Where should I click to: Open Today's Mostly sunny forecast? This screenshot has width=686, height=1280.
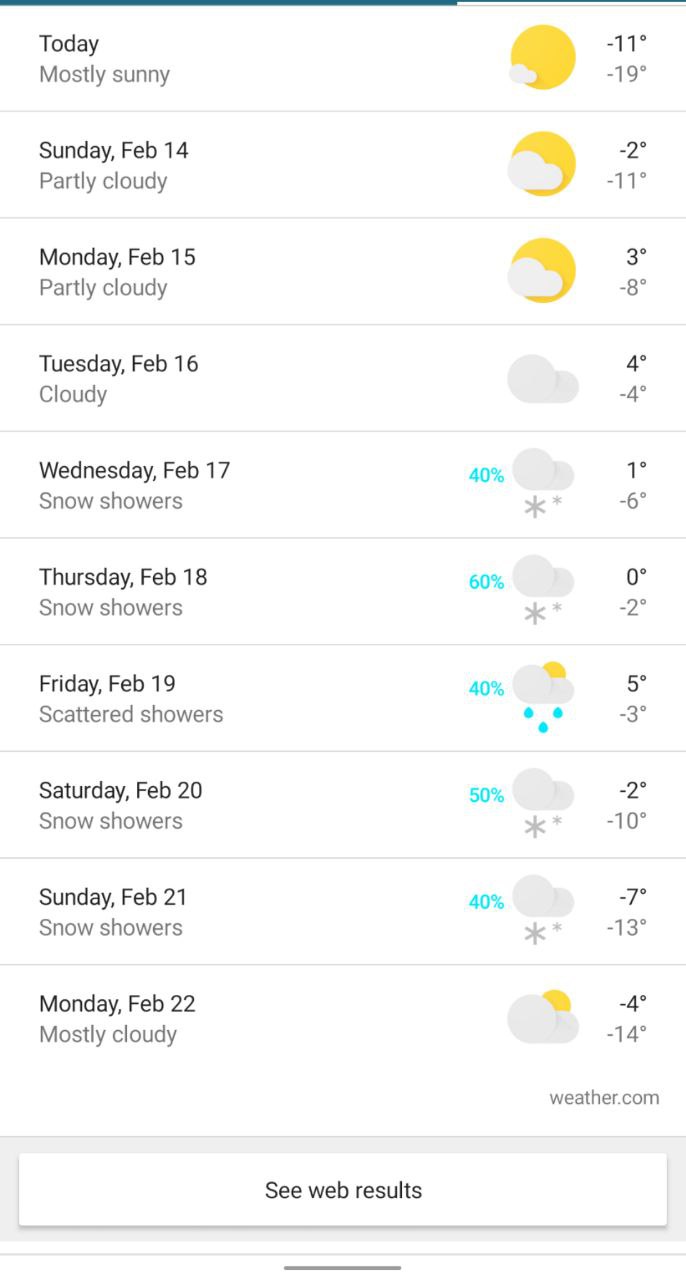tap(343, 58)
